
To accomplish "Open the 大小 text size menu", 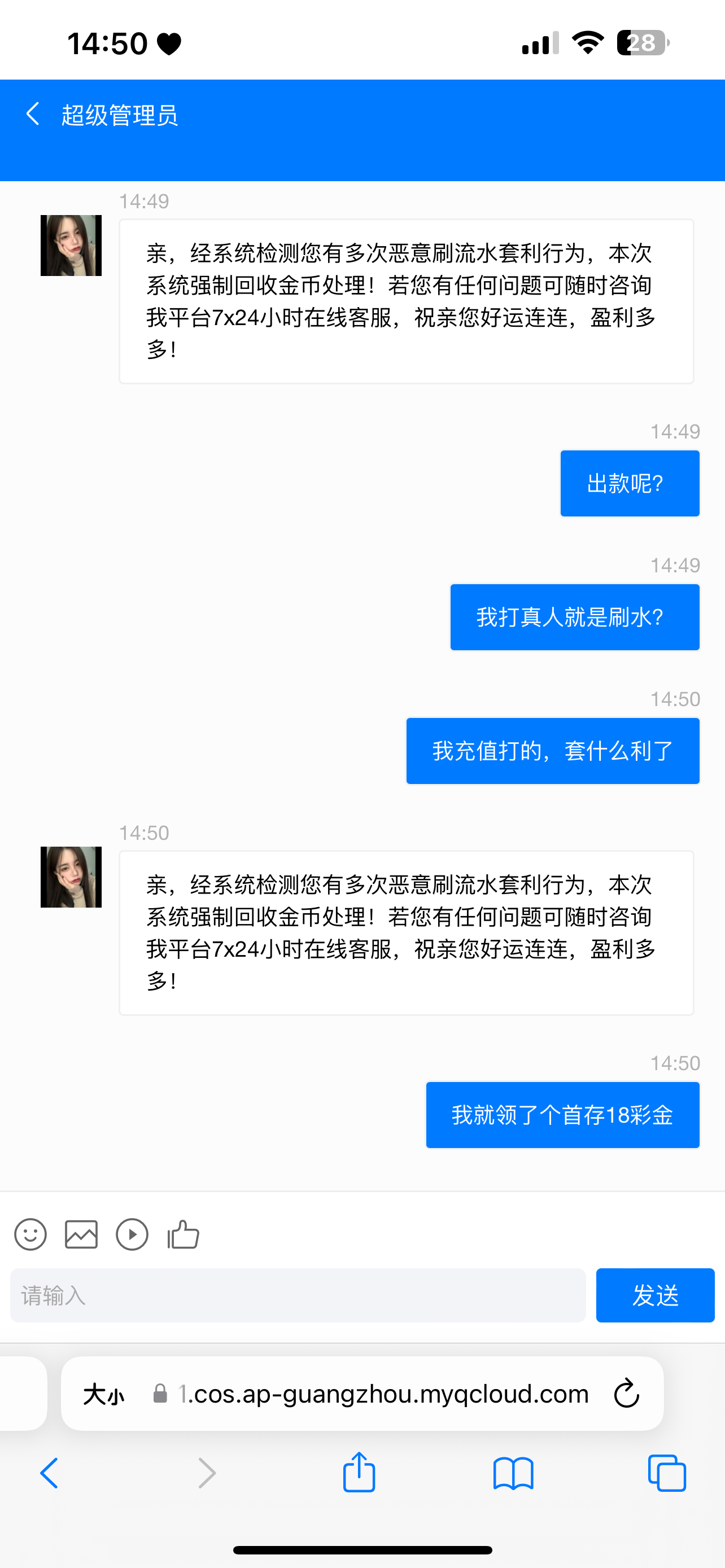I will pos(103,1394).
